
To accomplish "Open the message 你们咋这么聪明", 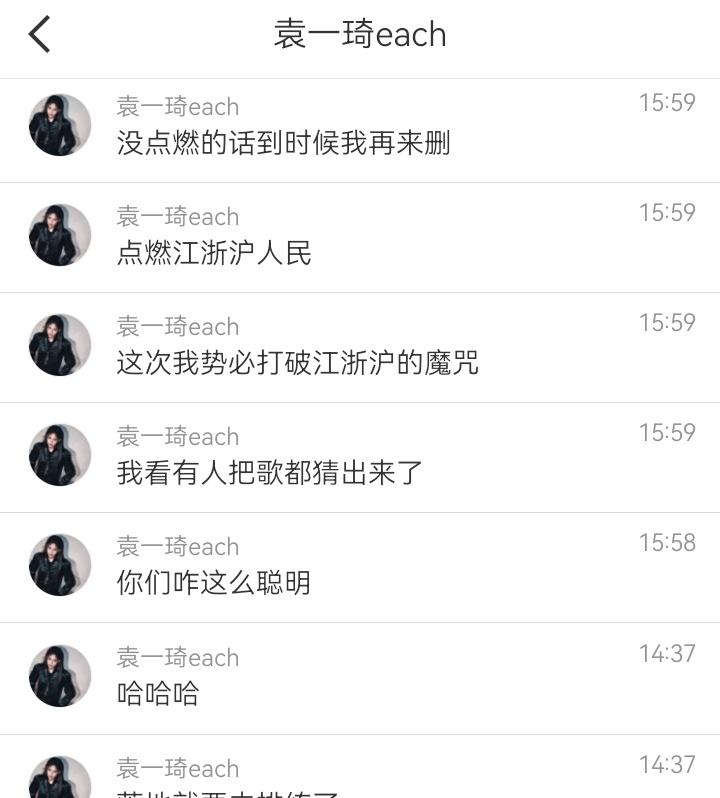I will [x=214, y=583].
